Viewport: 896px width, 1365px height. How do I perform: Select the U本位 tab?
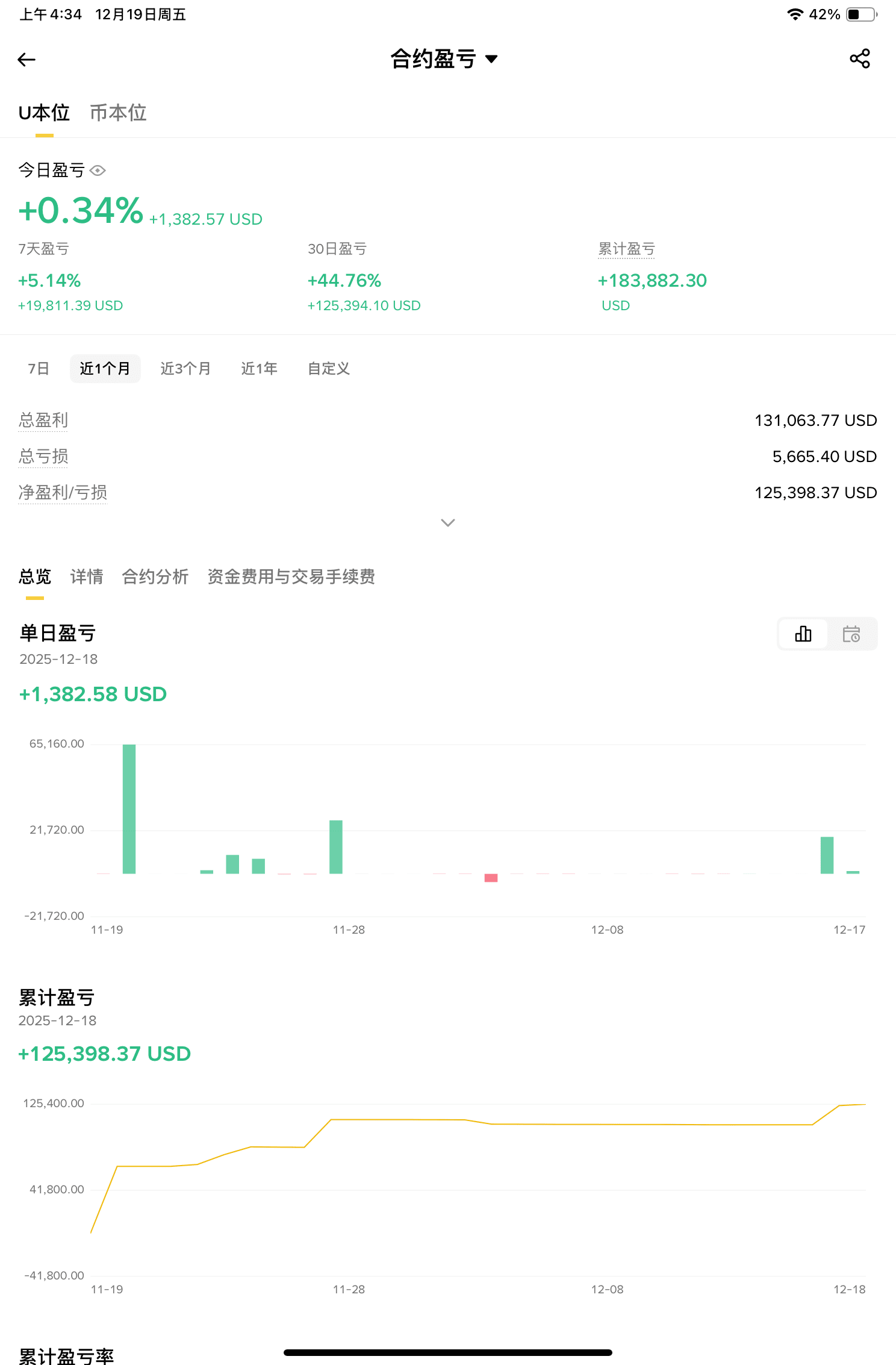tap(44, 113)
